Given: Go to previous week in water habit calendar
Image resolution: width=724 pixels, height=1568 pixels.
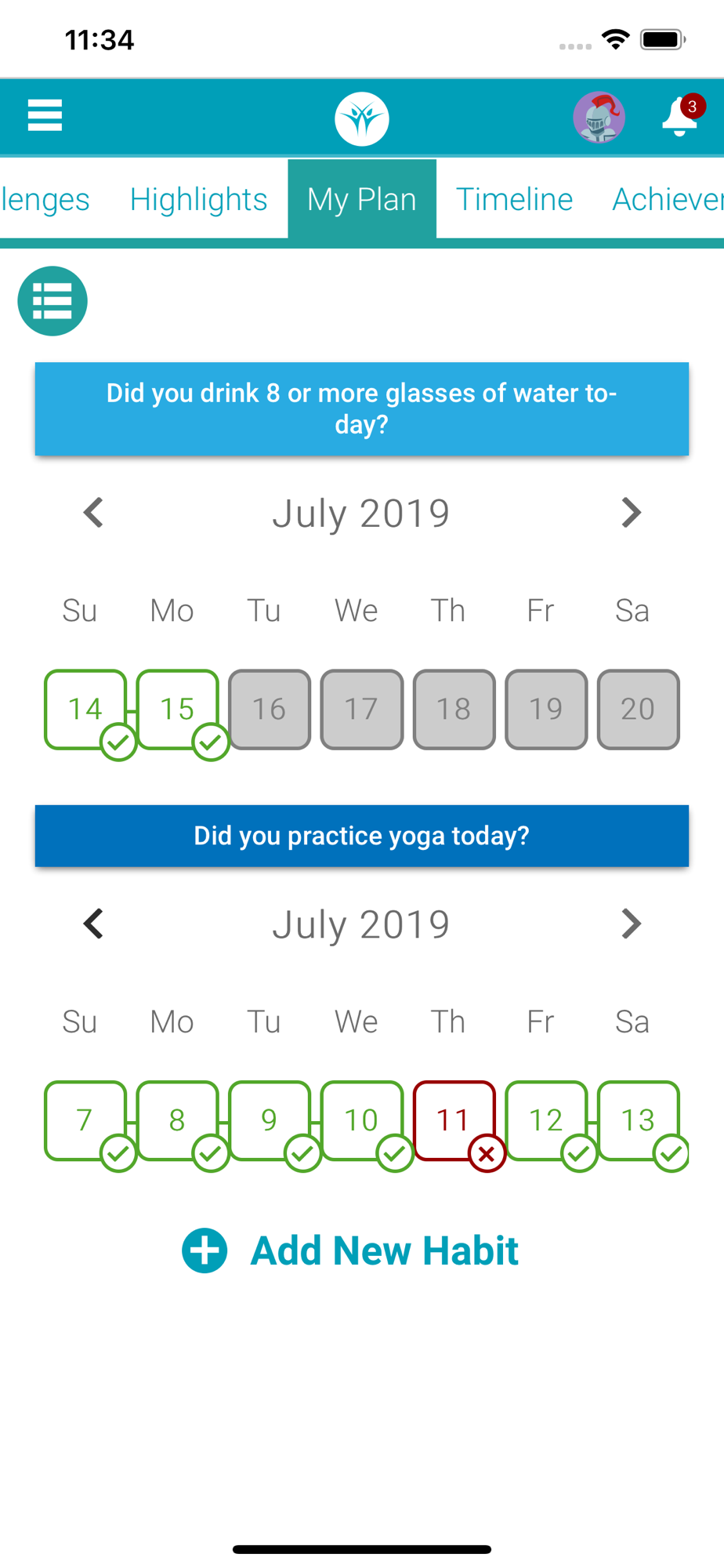Looking at the screenshot, I should pyautogui.click(x=93, y=513).
